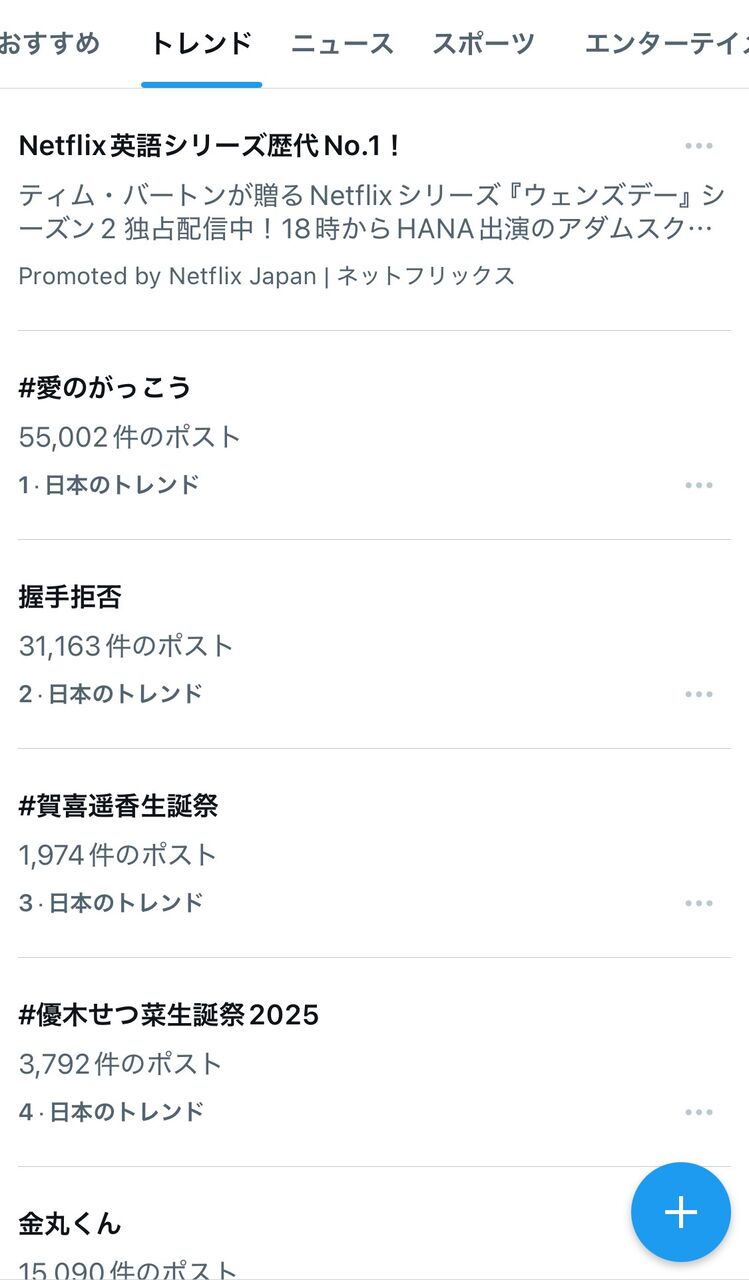This screenshot has height=1280, width=749.
Task: Open the エンターテイメント tab
Action: click(x=666, y=44)
